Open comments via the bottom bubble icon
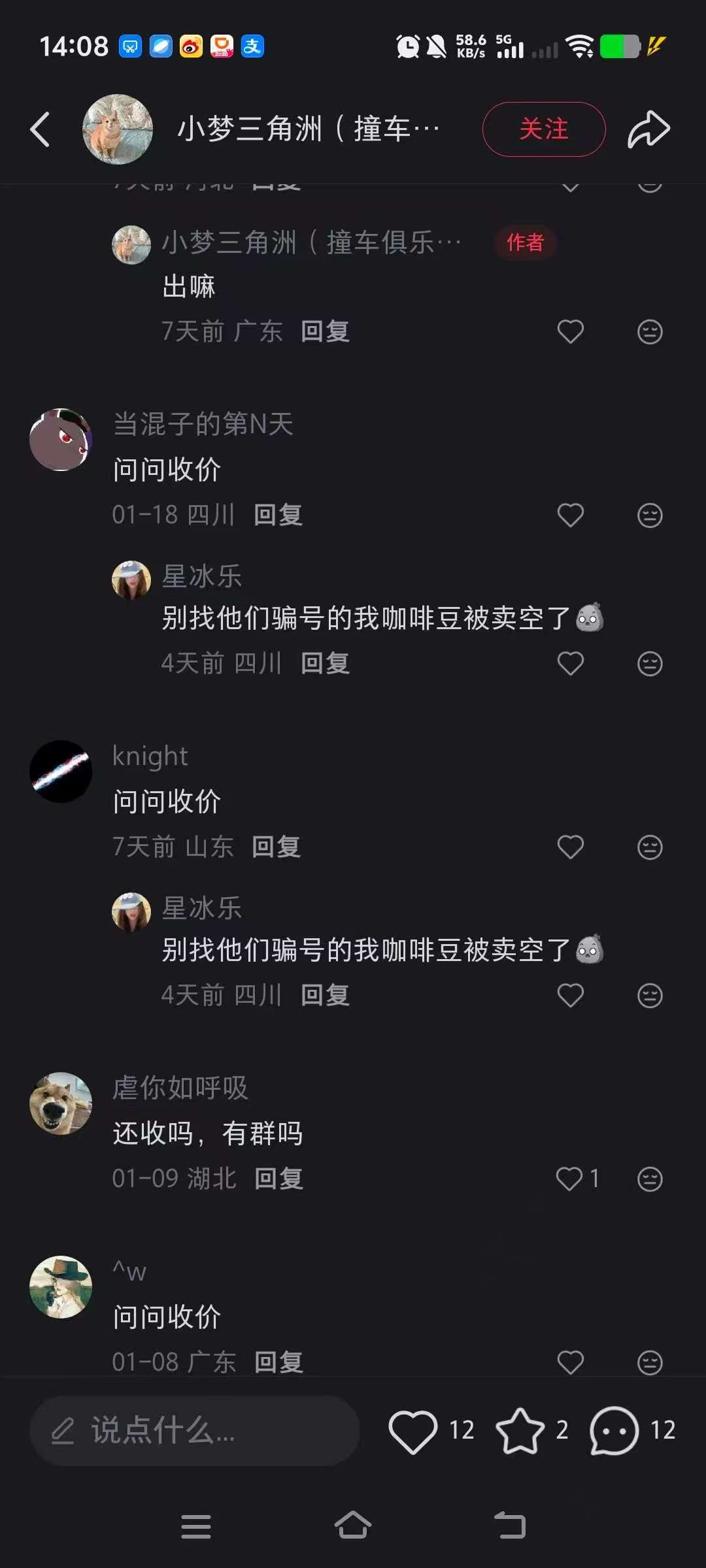The image size is (706, 1568). [x=614, y=1431]
